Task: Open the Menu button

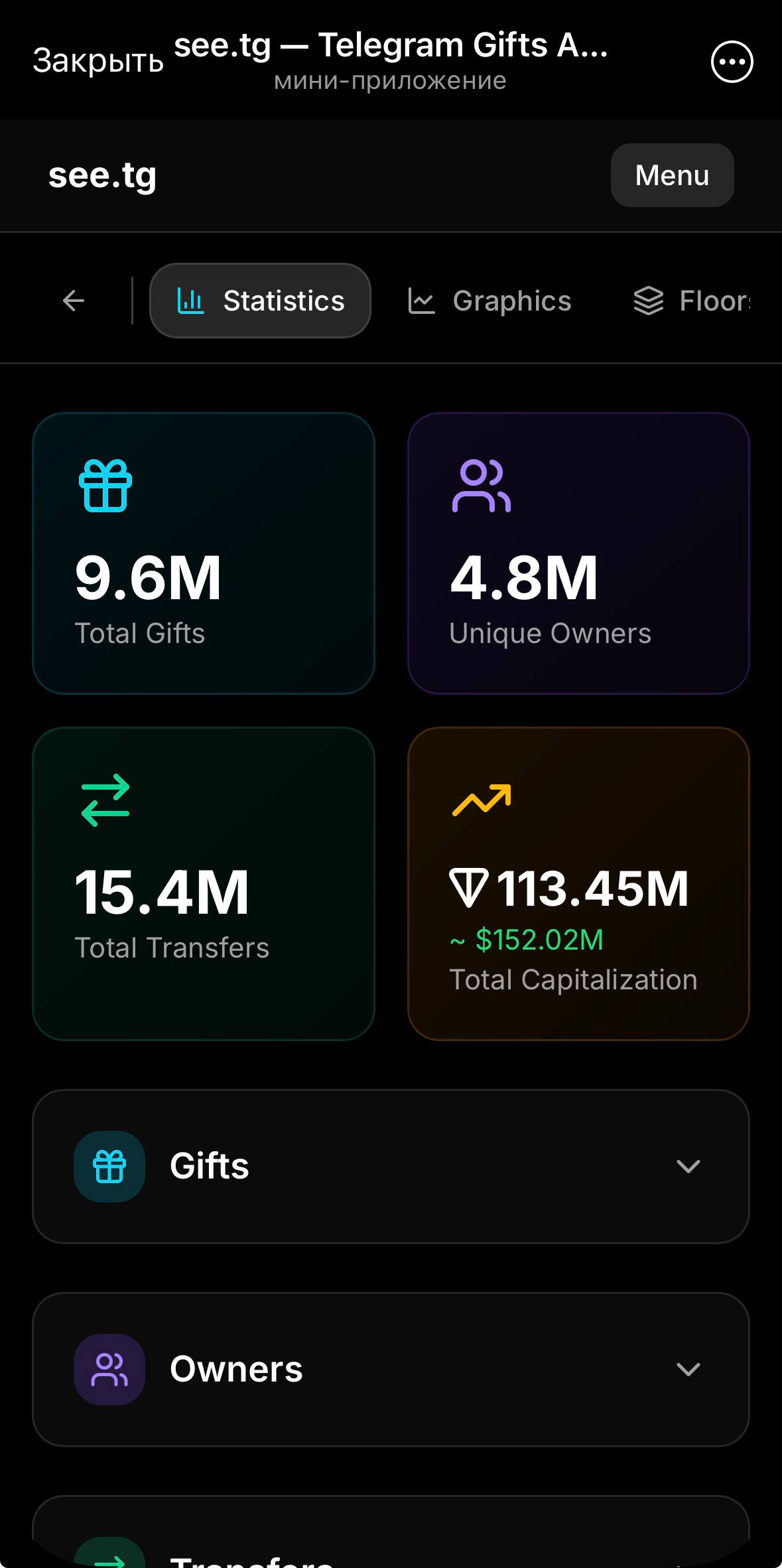Action: (672, 175)
